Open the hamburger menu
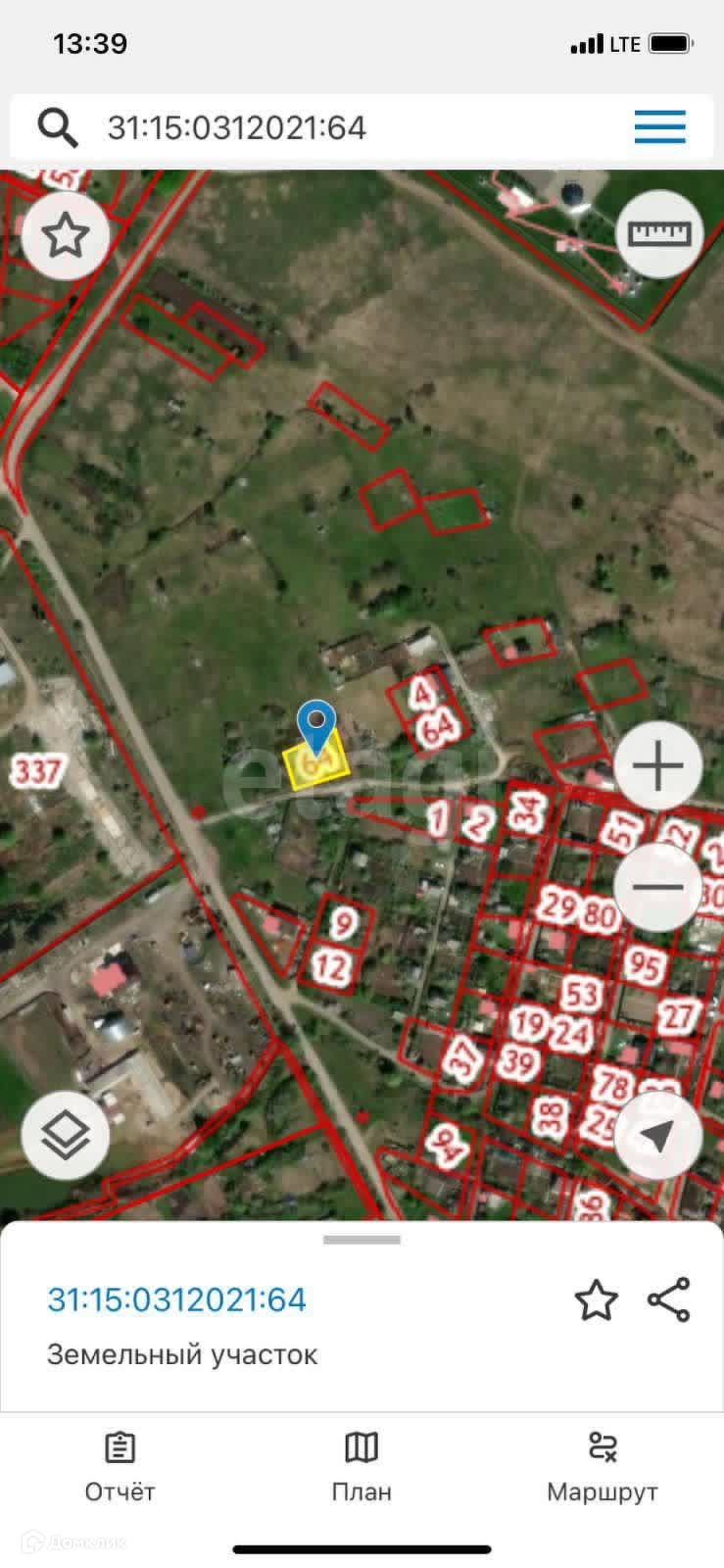724x1568 pixels. point(659,127)
